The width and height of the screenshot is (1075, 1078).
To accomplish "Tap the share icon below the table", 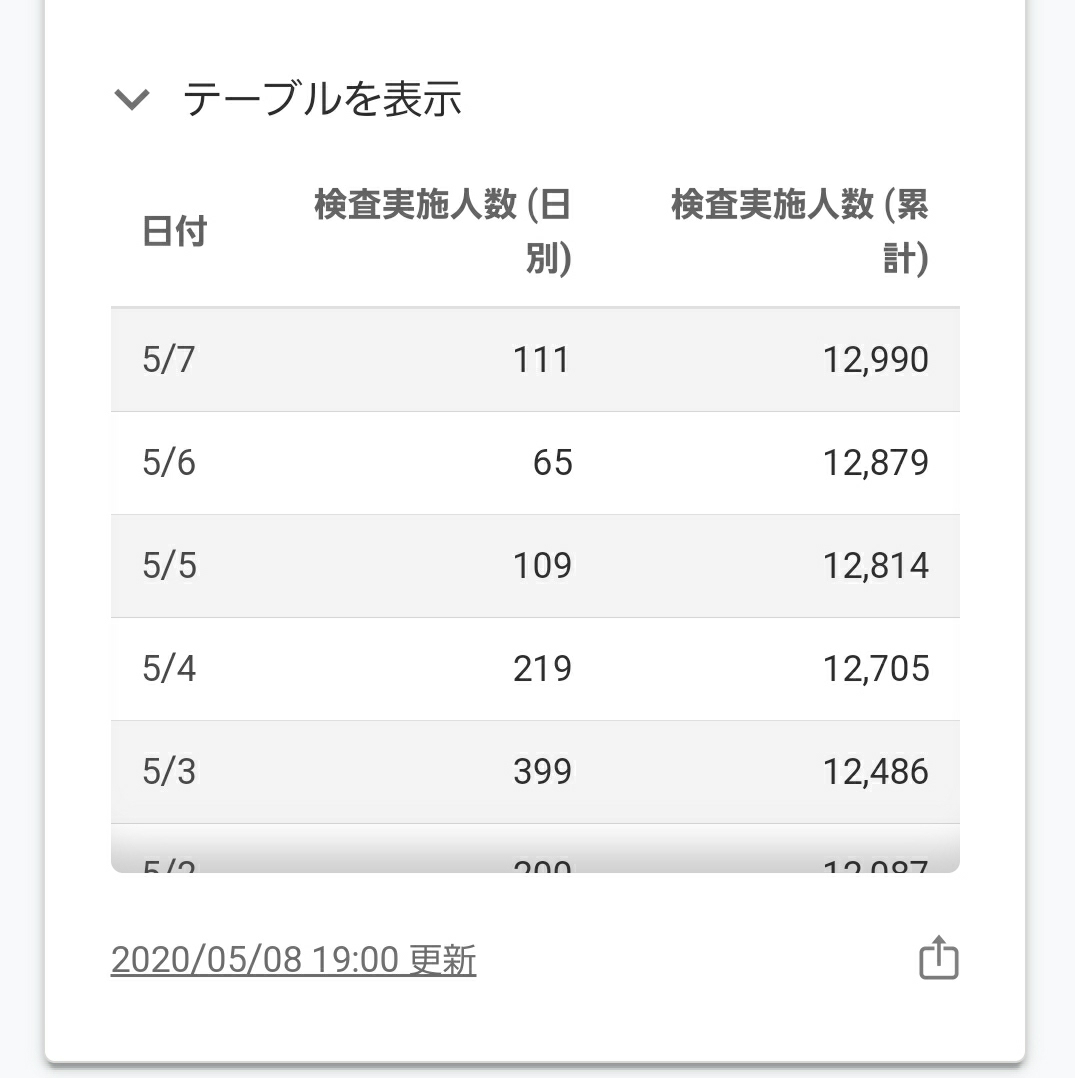I will (x=938, y=957).
